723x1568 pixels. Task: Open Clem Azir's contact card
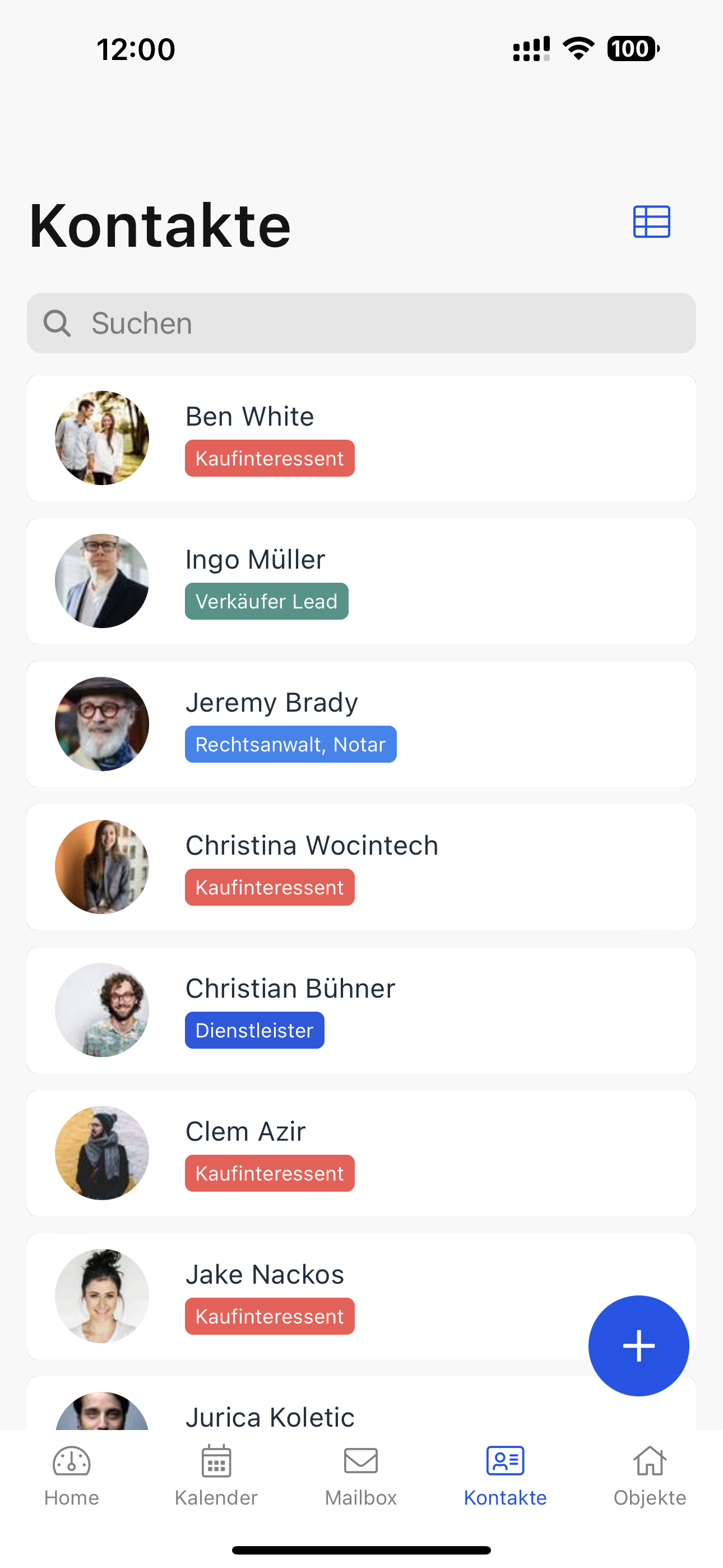pyautogui.click(x=361, y=1154)
